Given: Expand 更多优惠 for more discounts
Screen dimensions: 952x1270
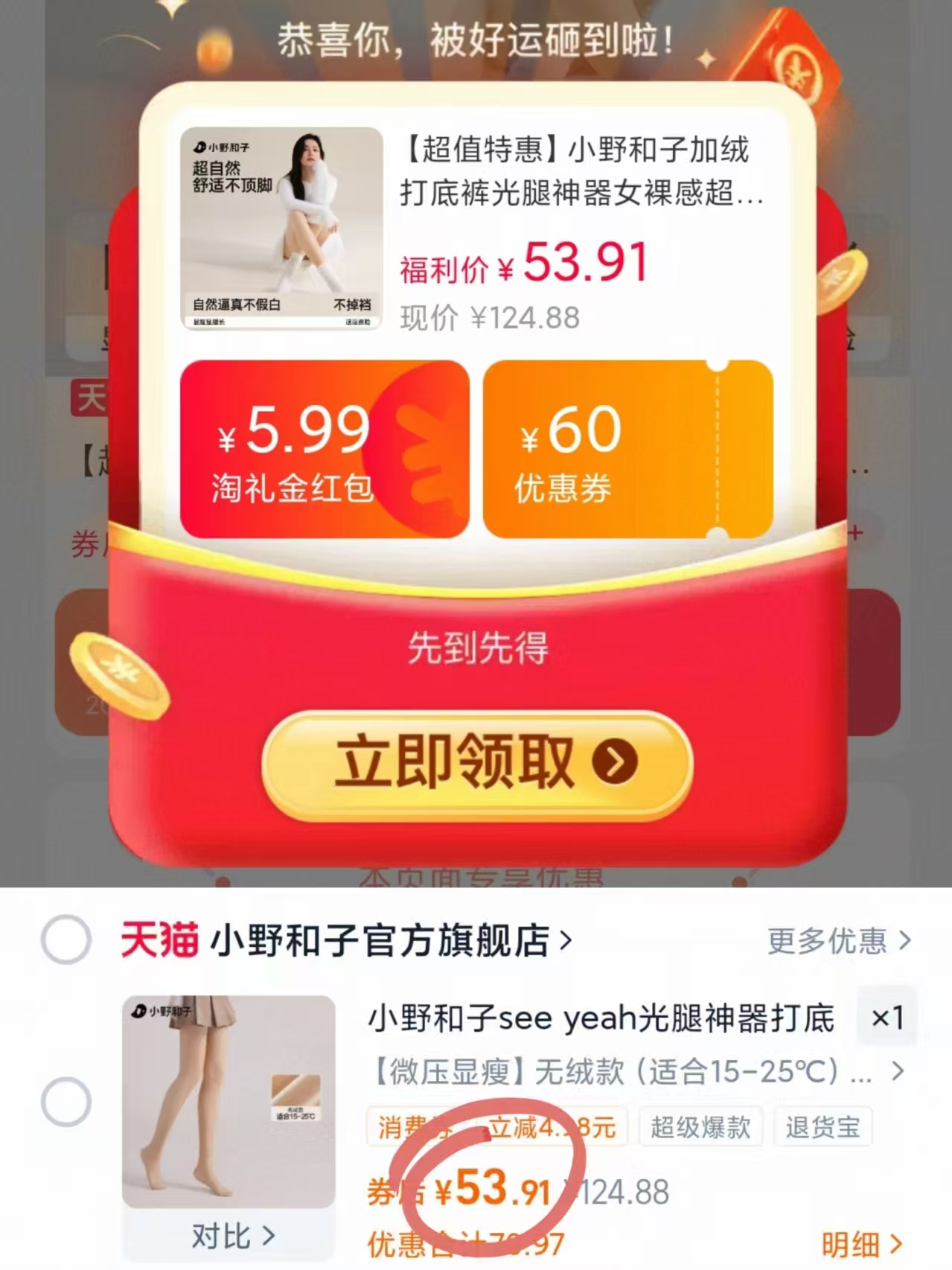Looking at the screenshot, I should click(x=828, y=940).
